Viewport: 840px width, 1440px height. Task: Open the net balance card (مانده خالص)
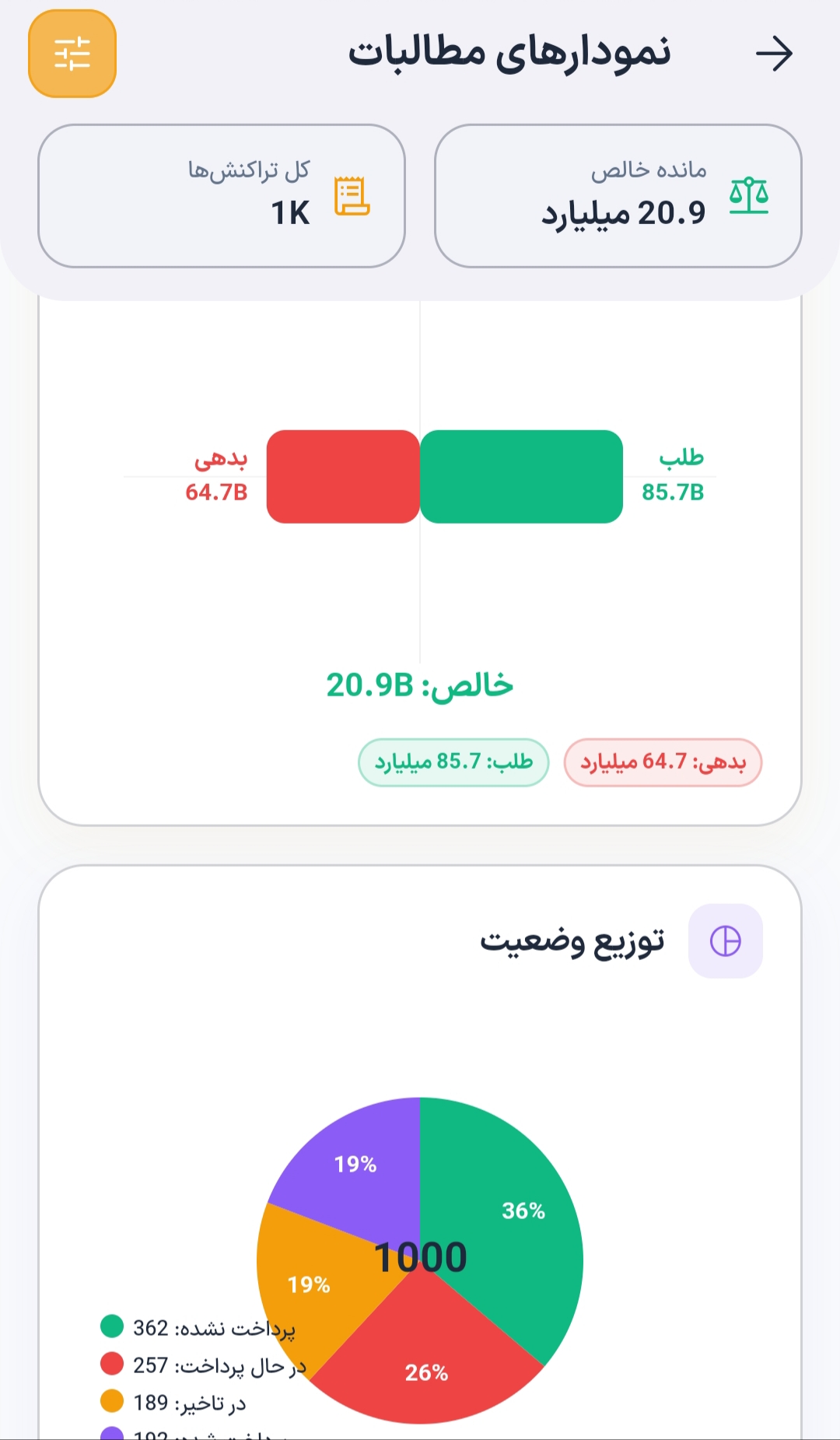pyautogui.click(x=618, y=196)
